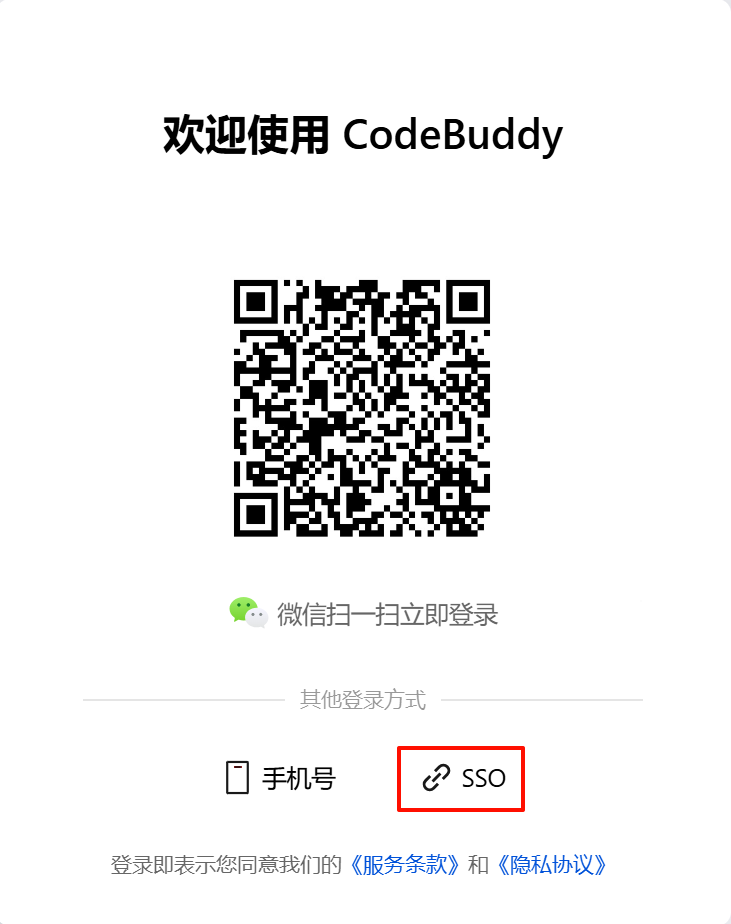Switch to phone number login tab
The image size is (731, 924).
[280, 777]
